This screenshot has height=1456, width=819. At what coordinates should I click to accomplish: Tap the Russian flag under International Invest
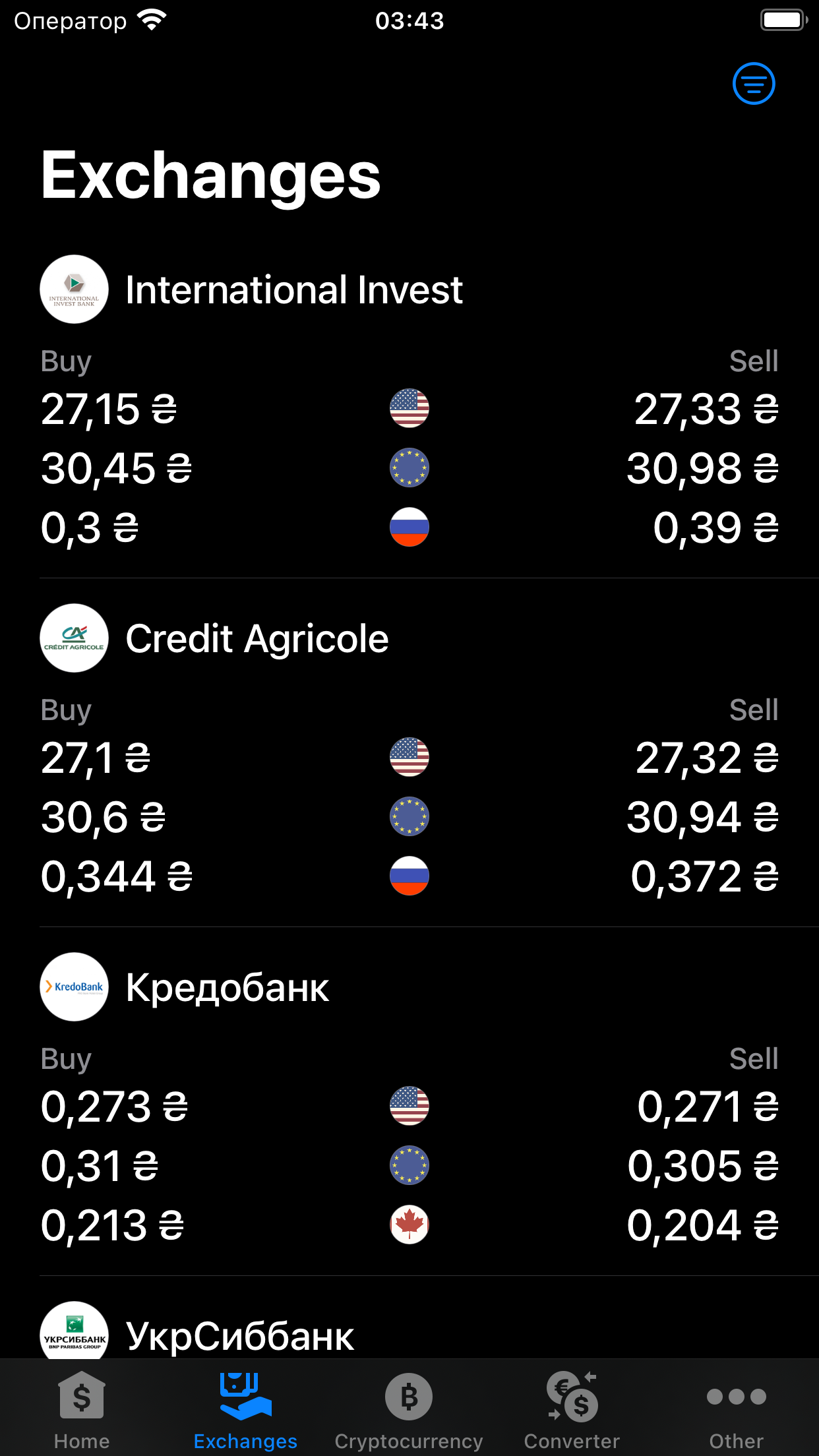409,526
